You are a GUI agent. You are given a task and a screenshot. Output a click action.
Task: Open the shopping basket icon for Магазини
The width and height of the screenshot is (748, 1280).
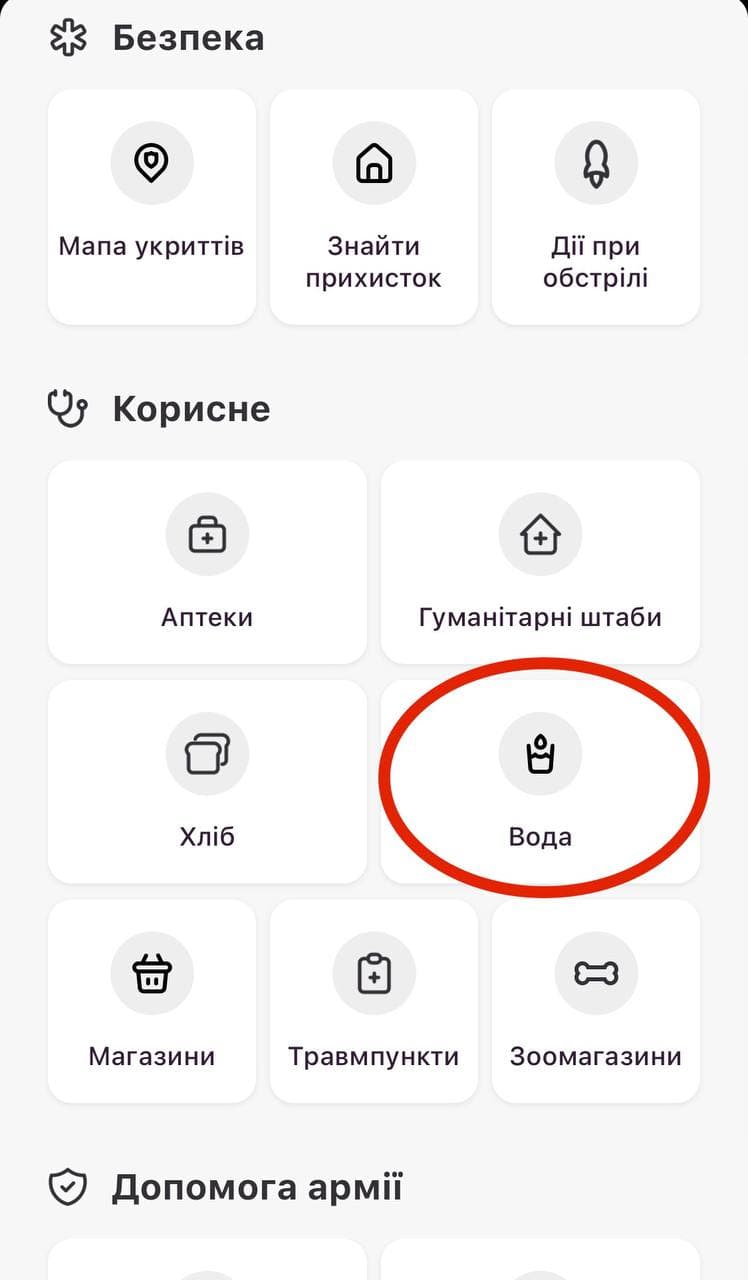(x=151, y=973)
